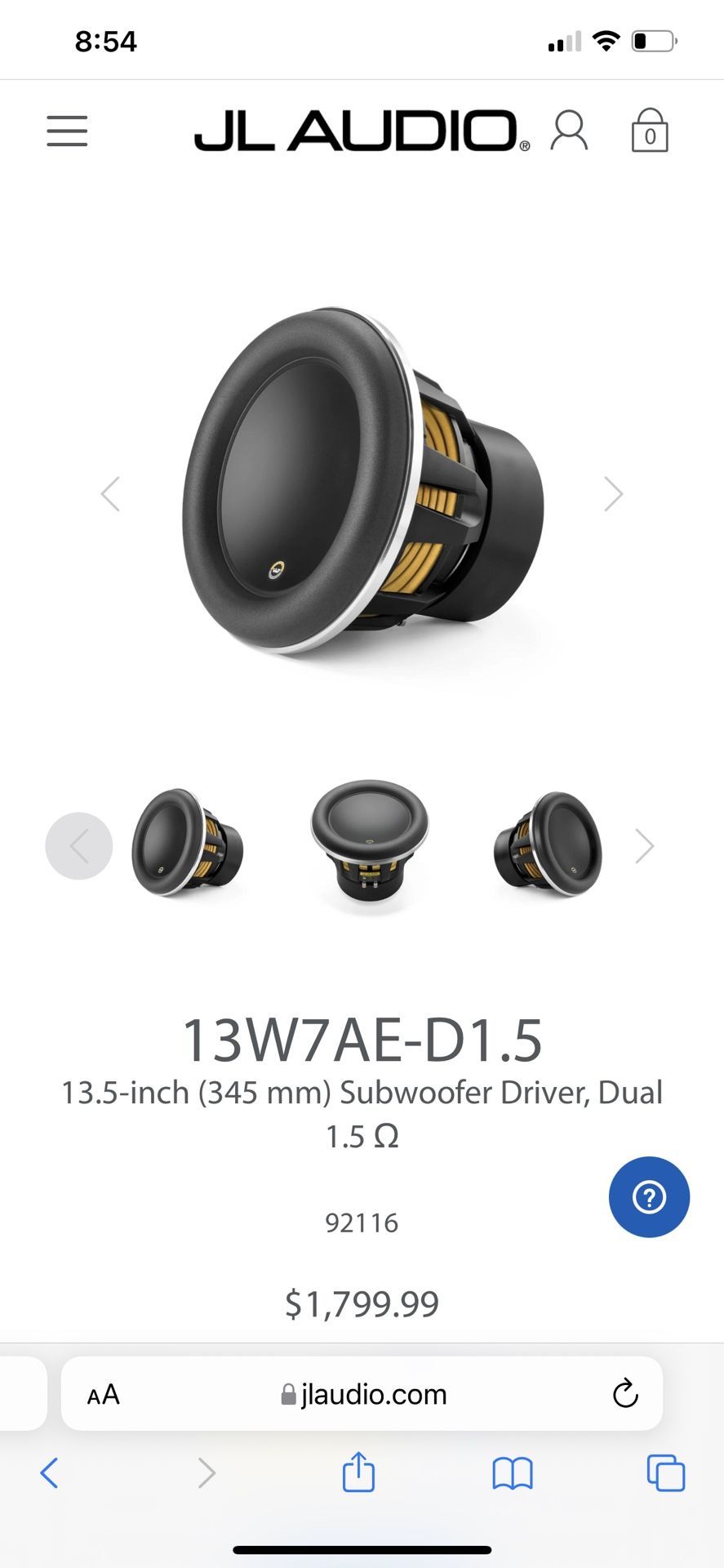Viewport: 724px width, 1568px height.
Task: Share this page
Action: [x=358, y=1472]
